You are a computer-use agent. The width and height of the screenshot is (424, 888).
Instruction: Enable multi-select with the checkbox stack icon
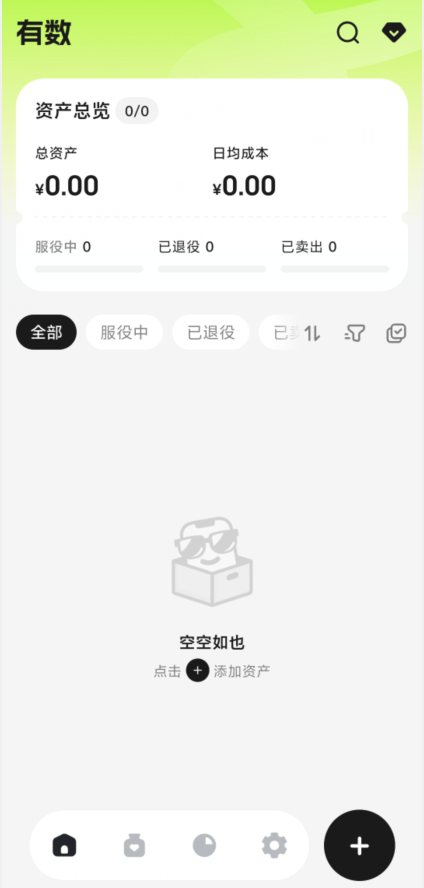(x=396, y=334)
